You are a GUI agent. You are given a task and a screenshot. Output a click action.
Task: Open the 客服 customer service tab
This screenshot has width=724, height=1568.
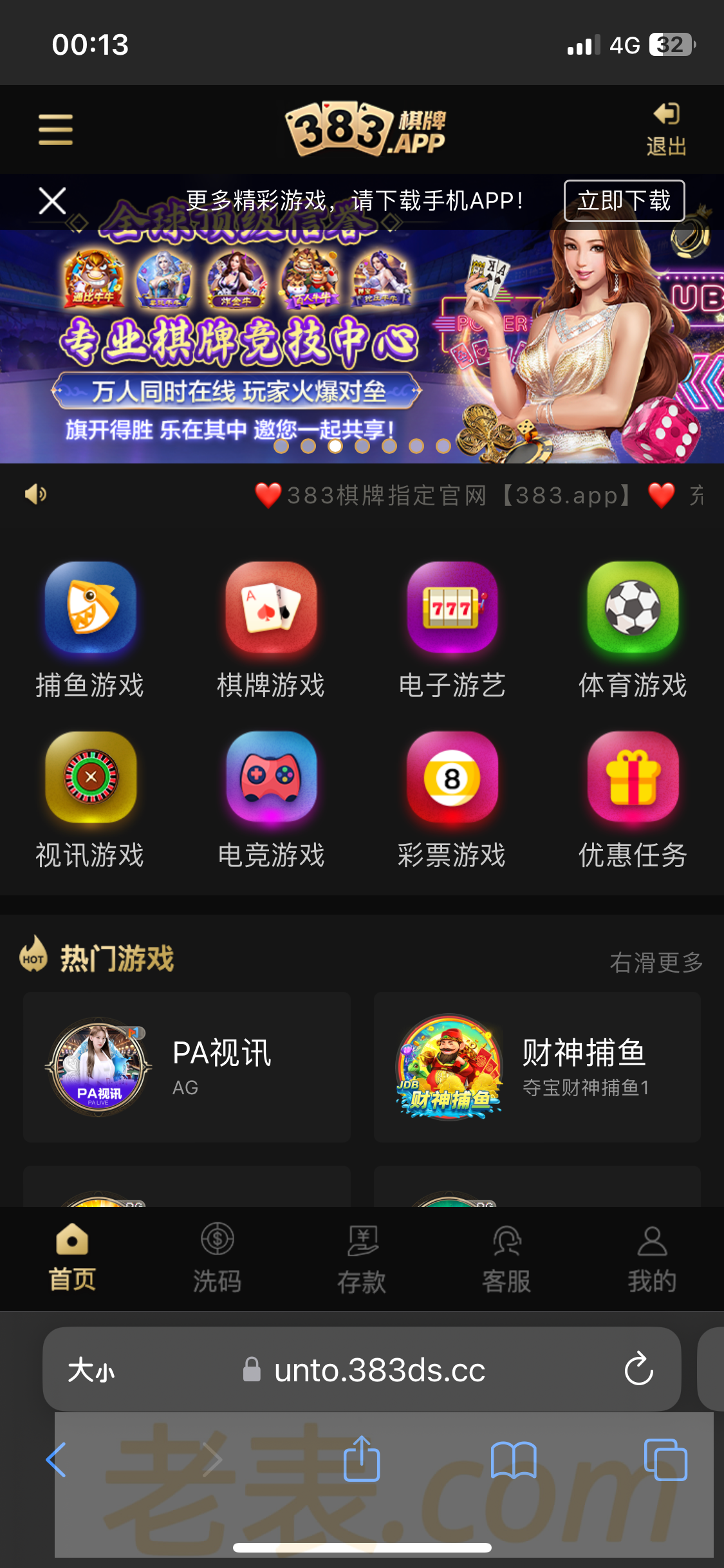[x=506, y=1258]
